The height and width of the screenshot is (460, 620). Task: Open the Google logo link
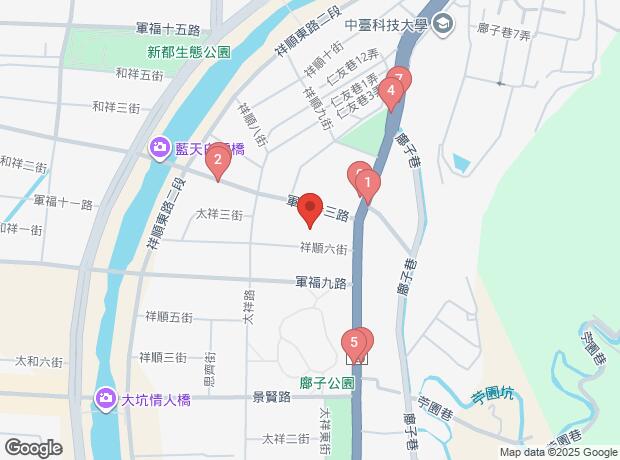pos(33,447)
